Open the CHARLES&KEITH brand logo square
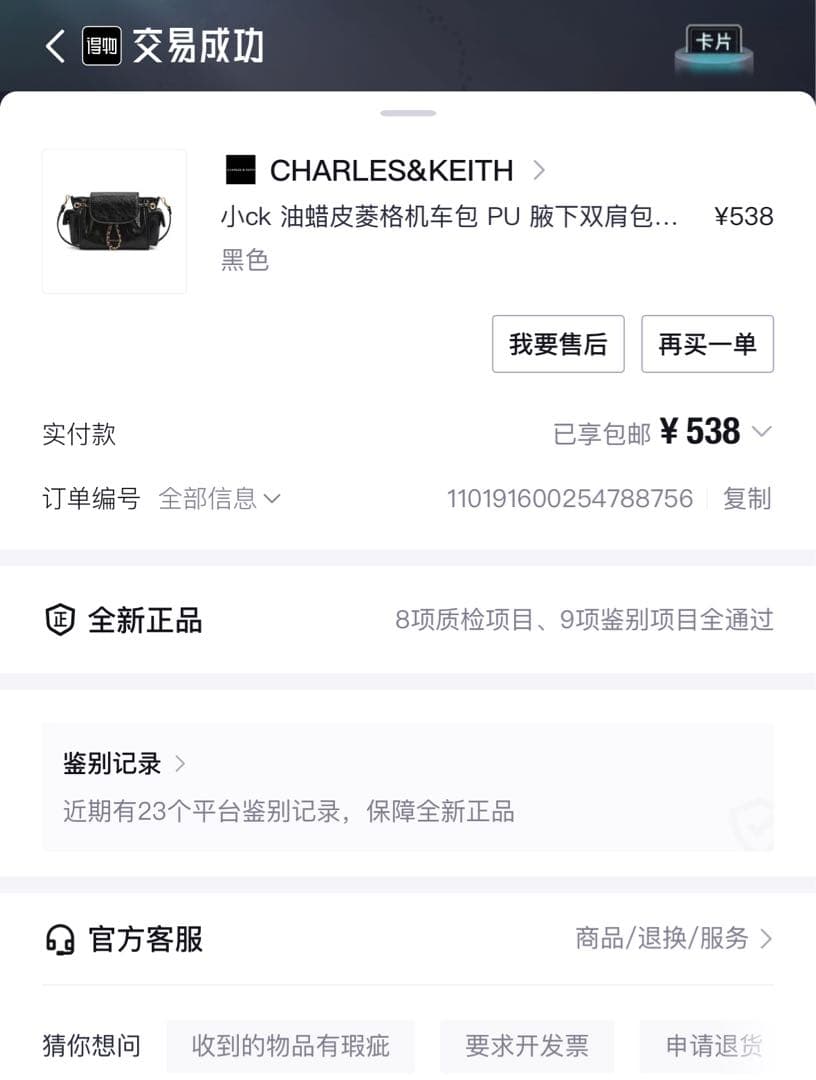The width and height of the screenshot is (816, 1080). pyautogui.click(x=239, y=170)
